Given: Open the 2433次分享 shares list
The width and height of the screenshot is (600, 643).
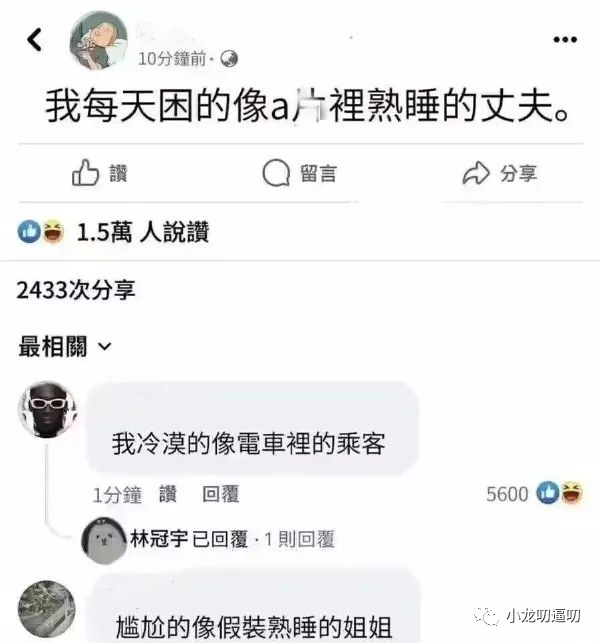Looking at the screenshot, I should 76,290.
